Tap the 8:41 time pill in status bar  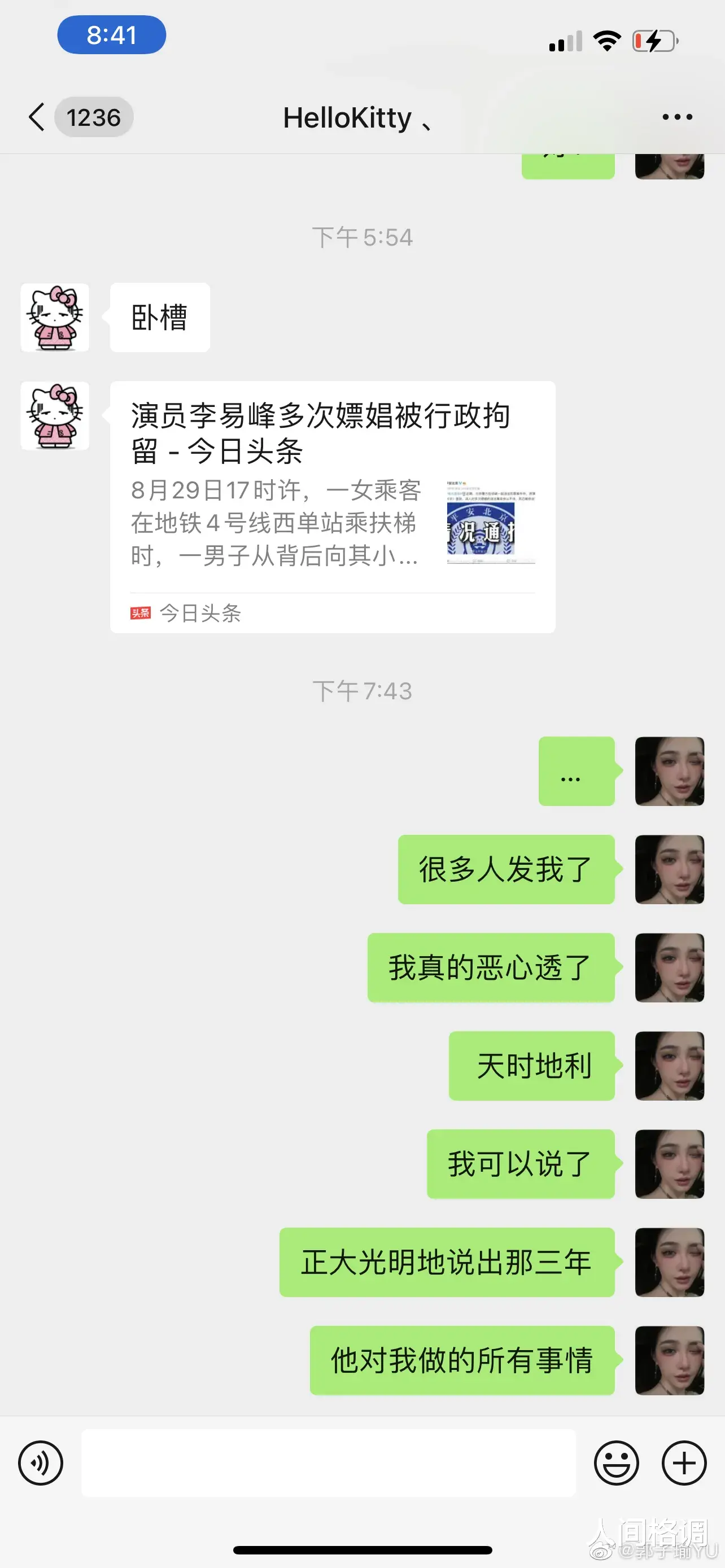[111, 34]
